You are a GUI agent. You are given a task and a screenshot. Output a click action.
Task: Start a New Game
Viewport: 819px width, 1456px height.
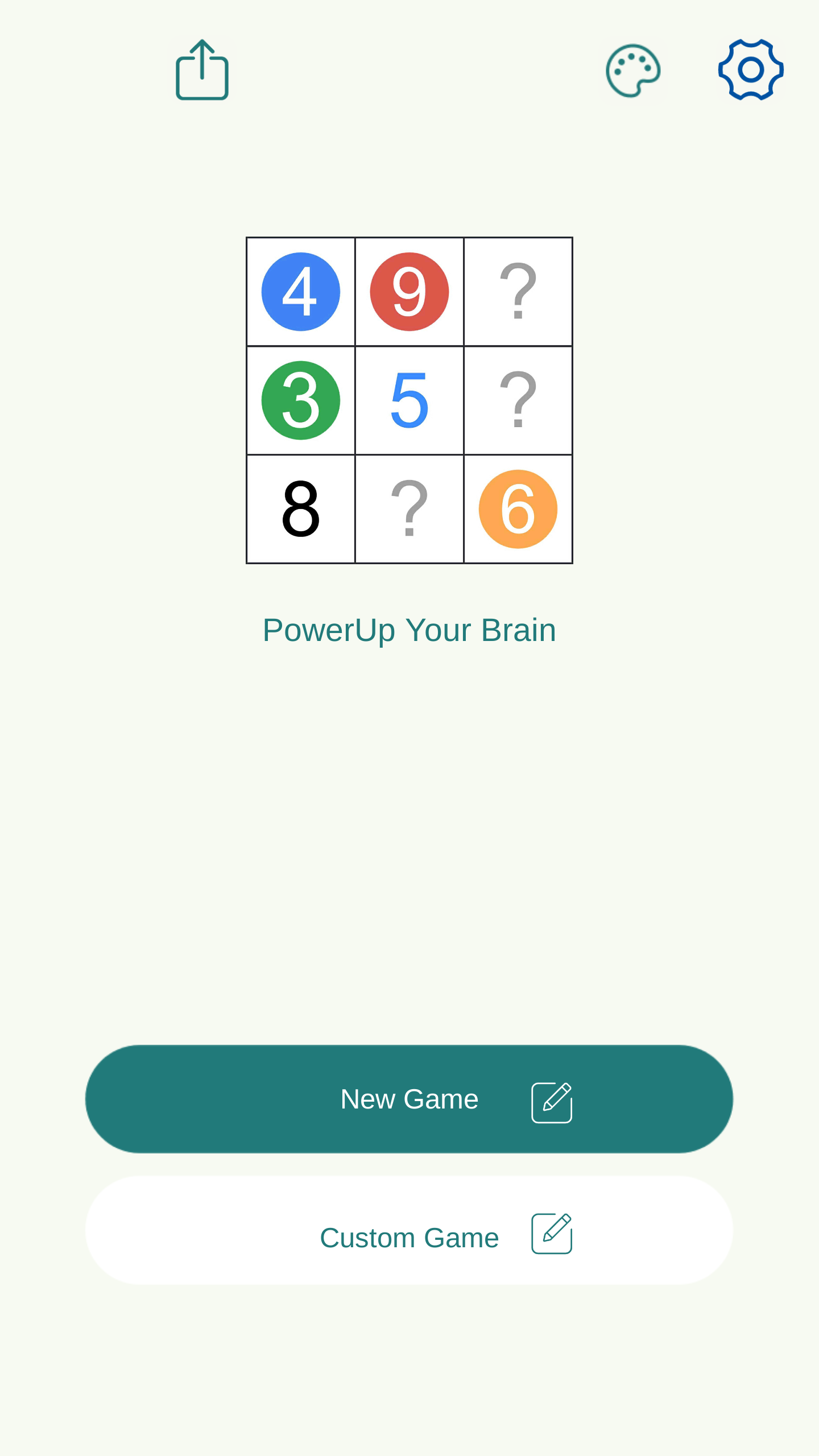point(409,1099)
